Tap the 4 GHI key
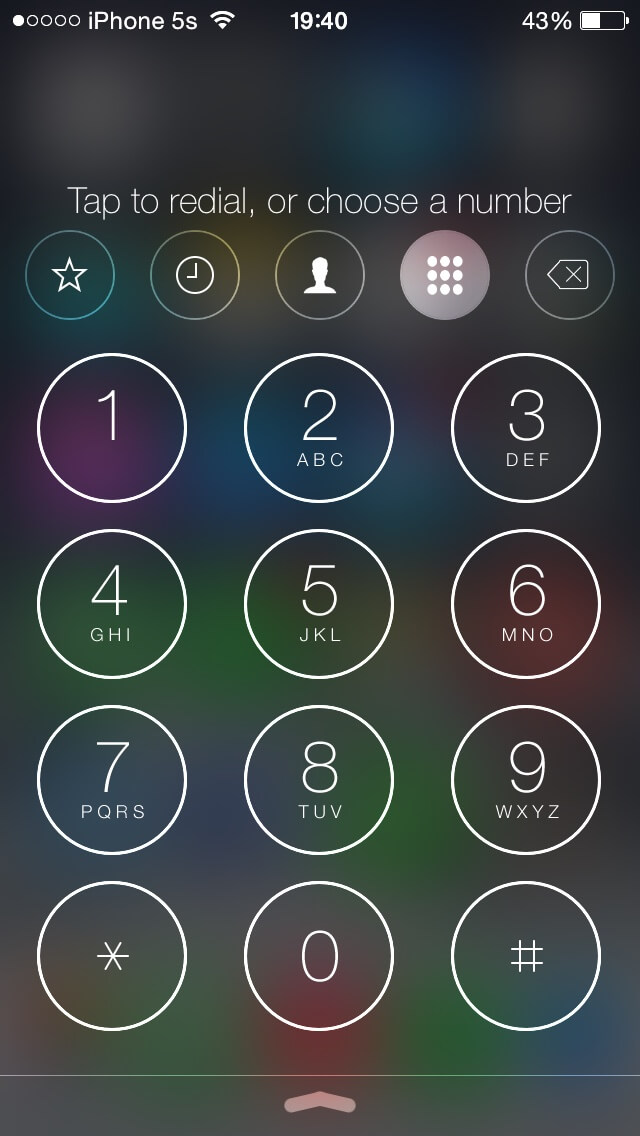This screenshot has width=640, height=1136. pyautogui.click(x=112, y=604)
